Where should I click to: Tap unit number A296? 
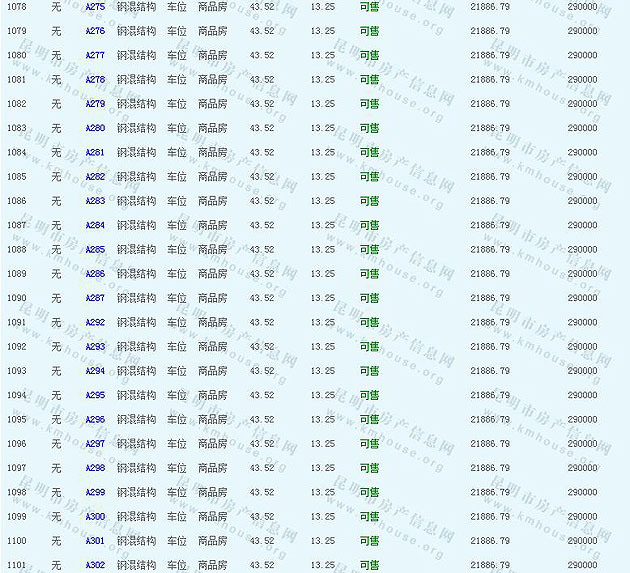[x=95, y=419]
